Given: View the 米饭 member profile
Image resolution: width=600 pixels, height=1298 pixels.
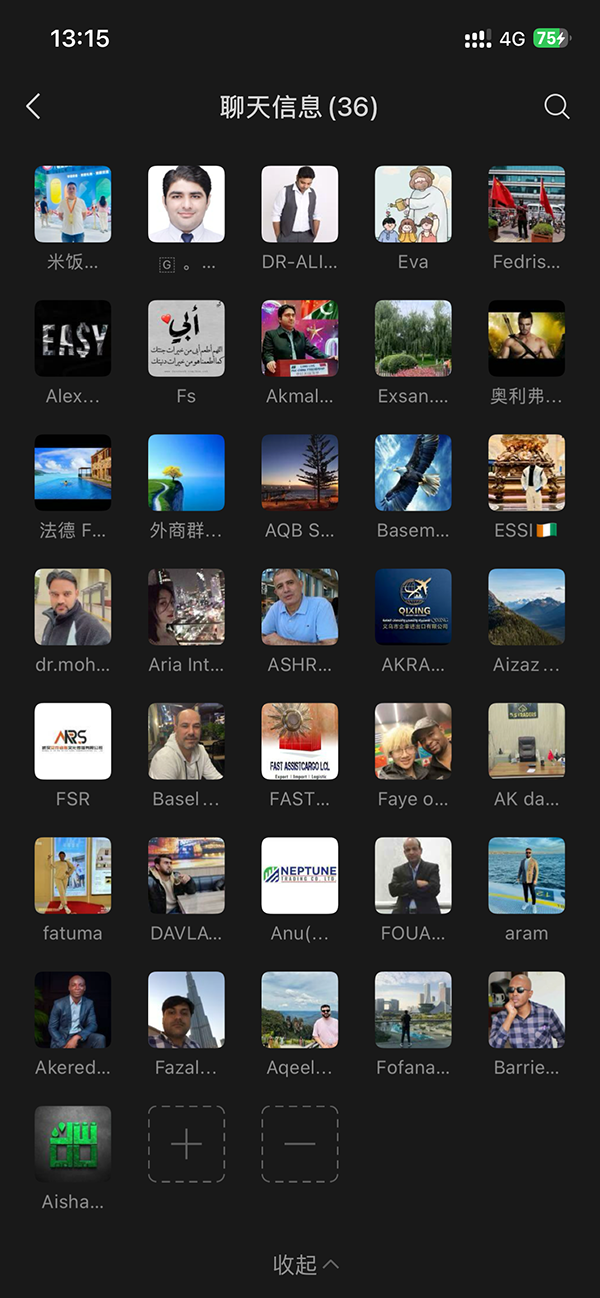Looking at the screenshot, I should click(x=73, y=204).
